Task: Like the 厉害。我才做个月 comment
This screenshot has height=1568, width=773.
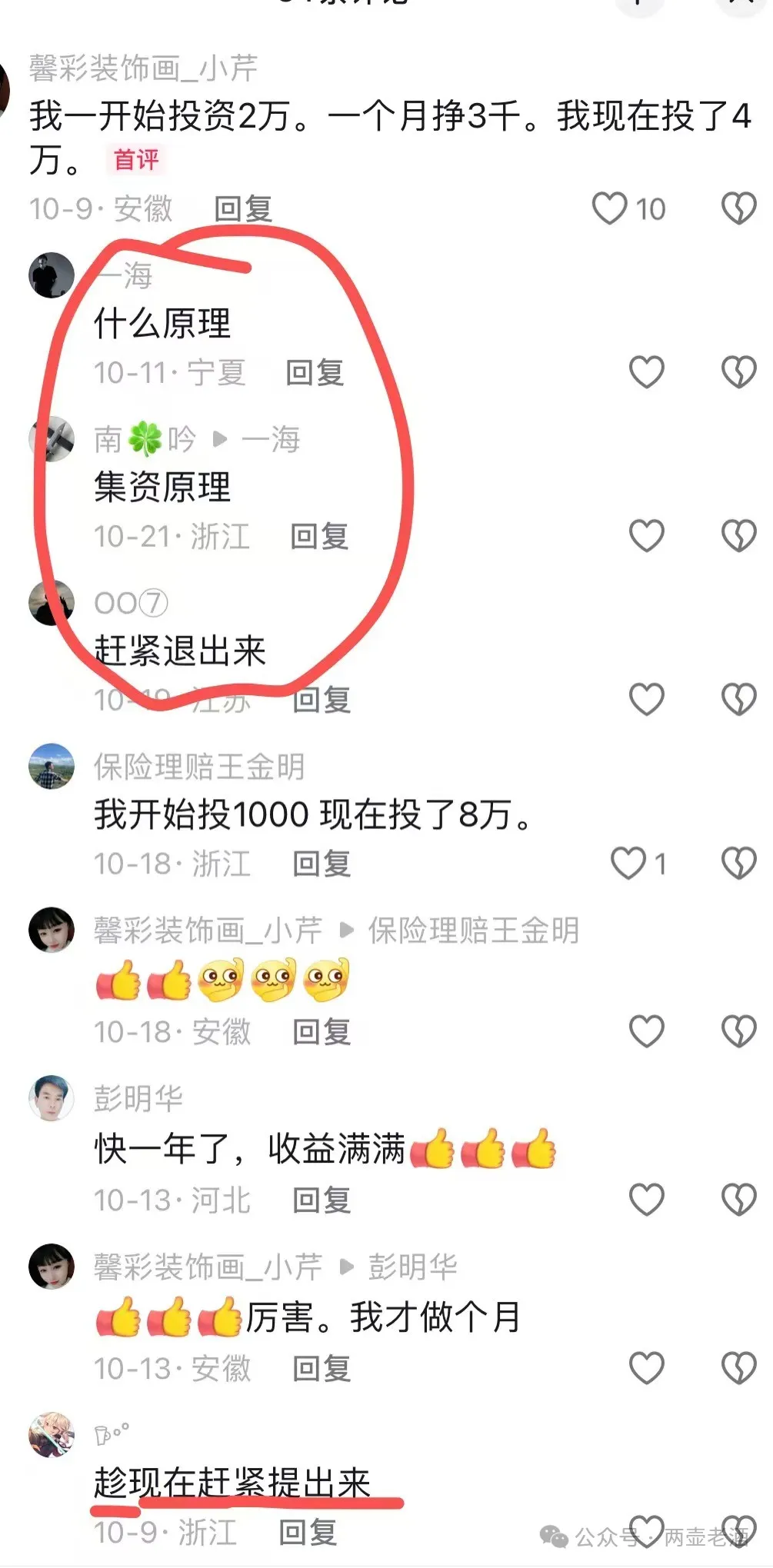Action: [646, 1368]
